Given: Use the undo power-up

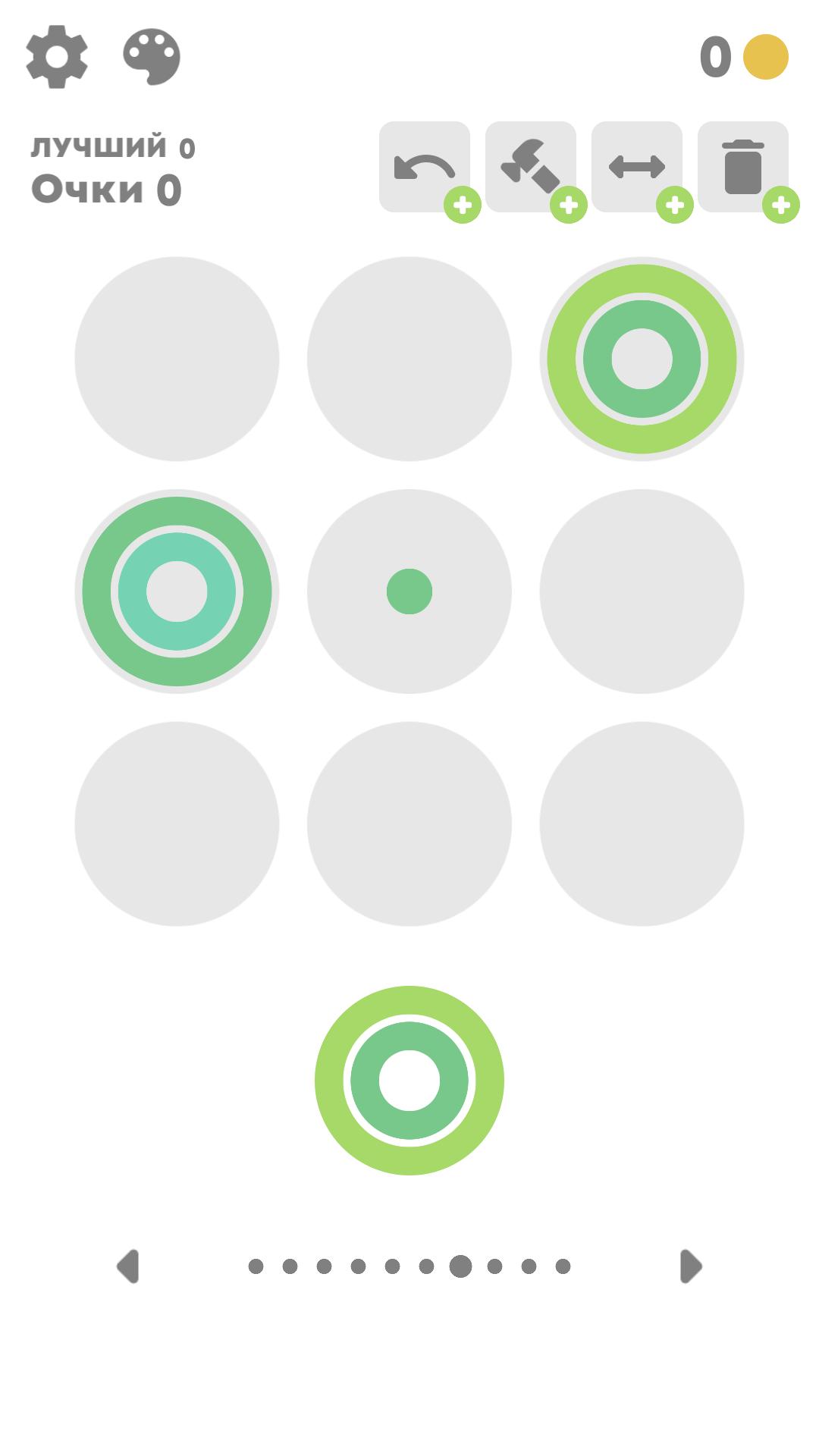Looking at the screenshot, I should tap(425, 167).
